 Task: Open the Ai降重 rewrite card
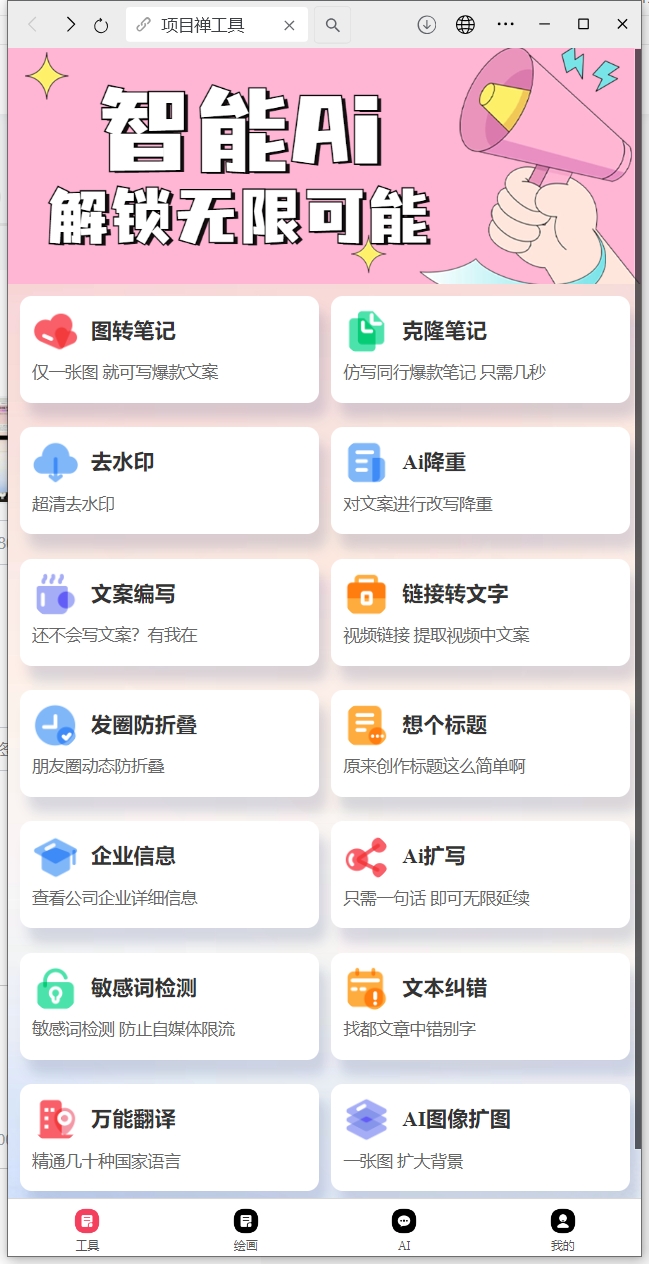coord(480,480)
